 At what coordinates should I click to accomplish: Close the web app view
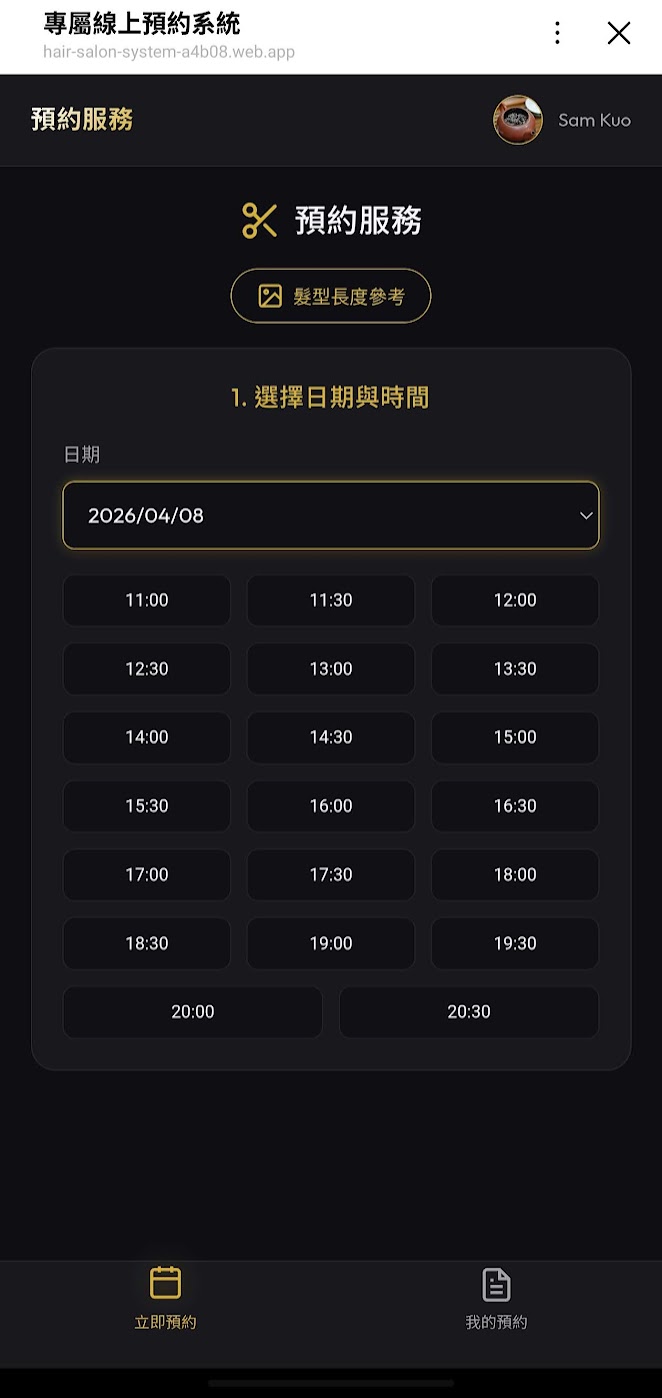pos(619,33)
